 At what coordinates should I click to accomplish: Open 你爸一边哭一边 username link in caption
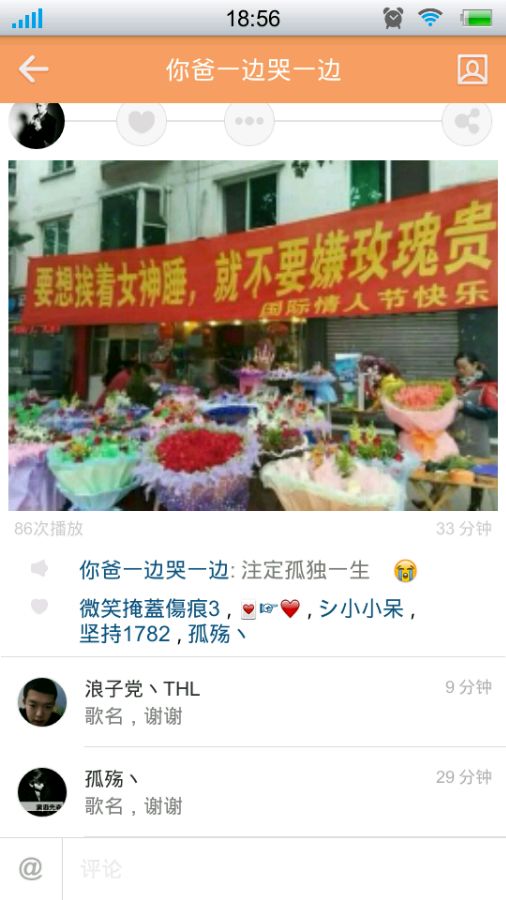154,571
